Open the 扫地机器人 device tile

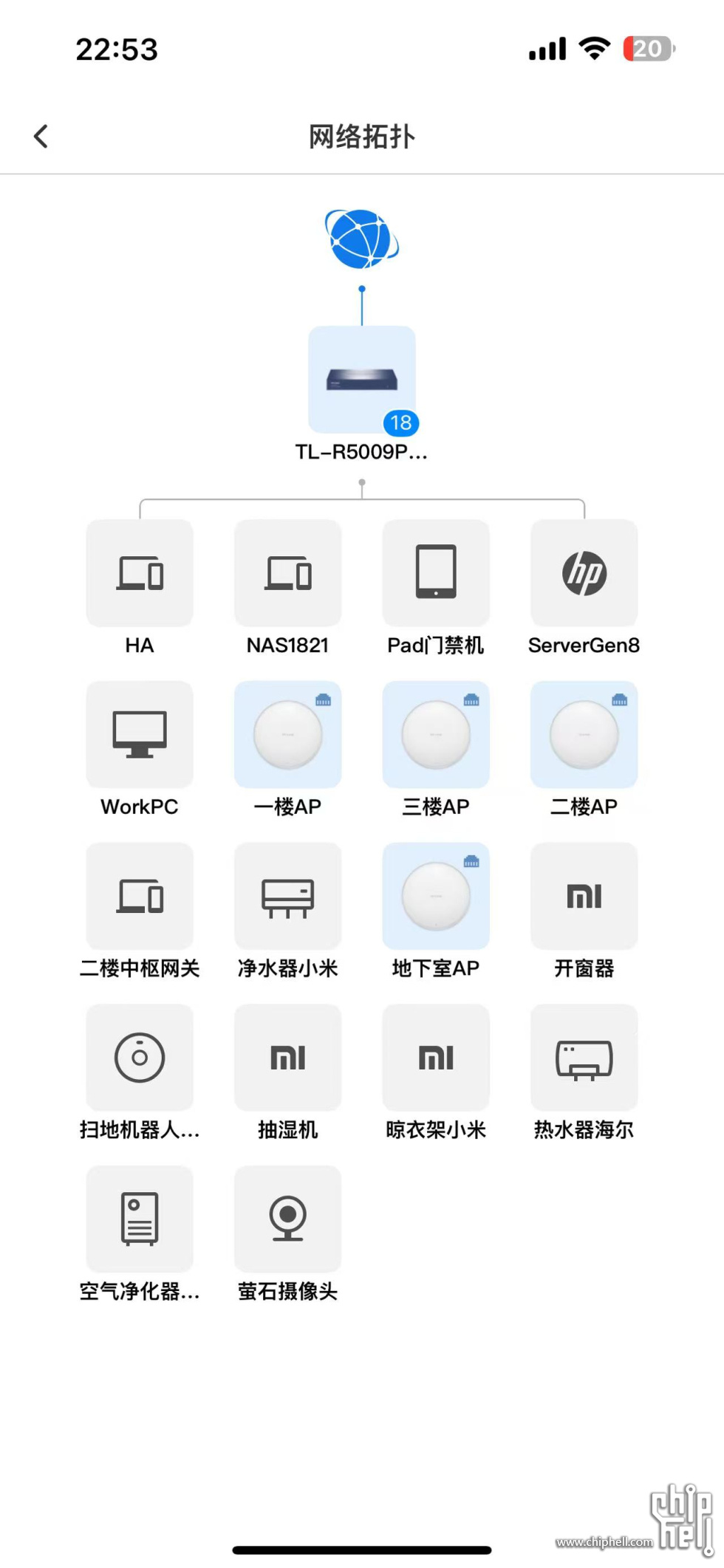(140, 1058)
